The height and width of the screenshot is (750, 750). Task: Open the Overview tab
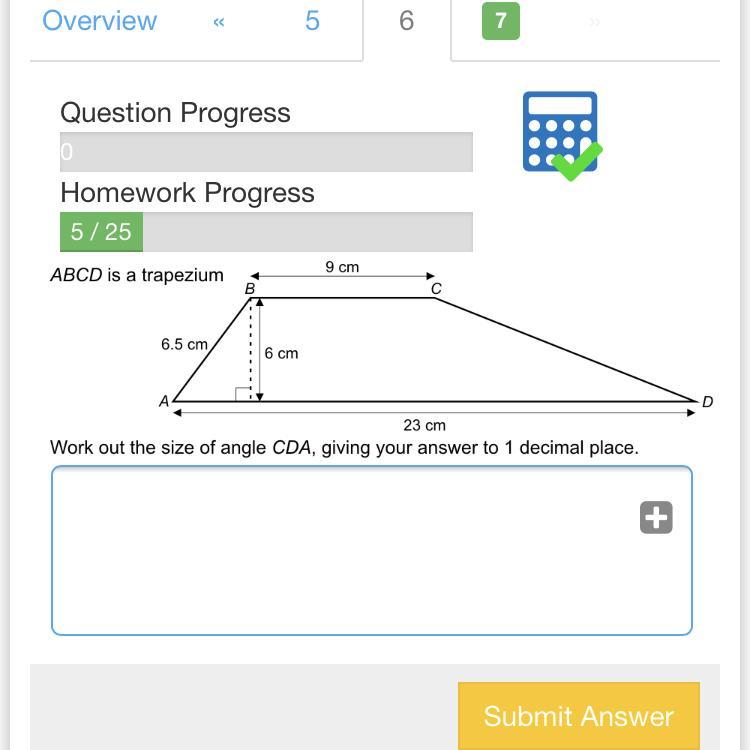(x=99, y=21)
